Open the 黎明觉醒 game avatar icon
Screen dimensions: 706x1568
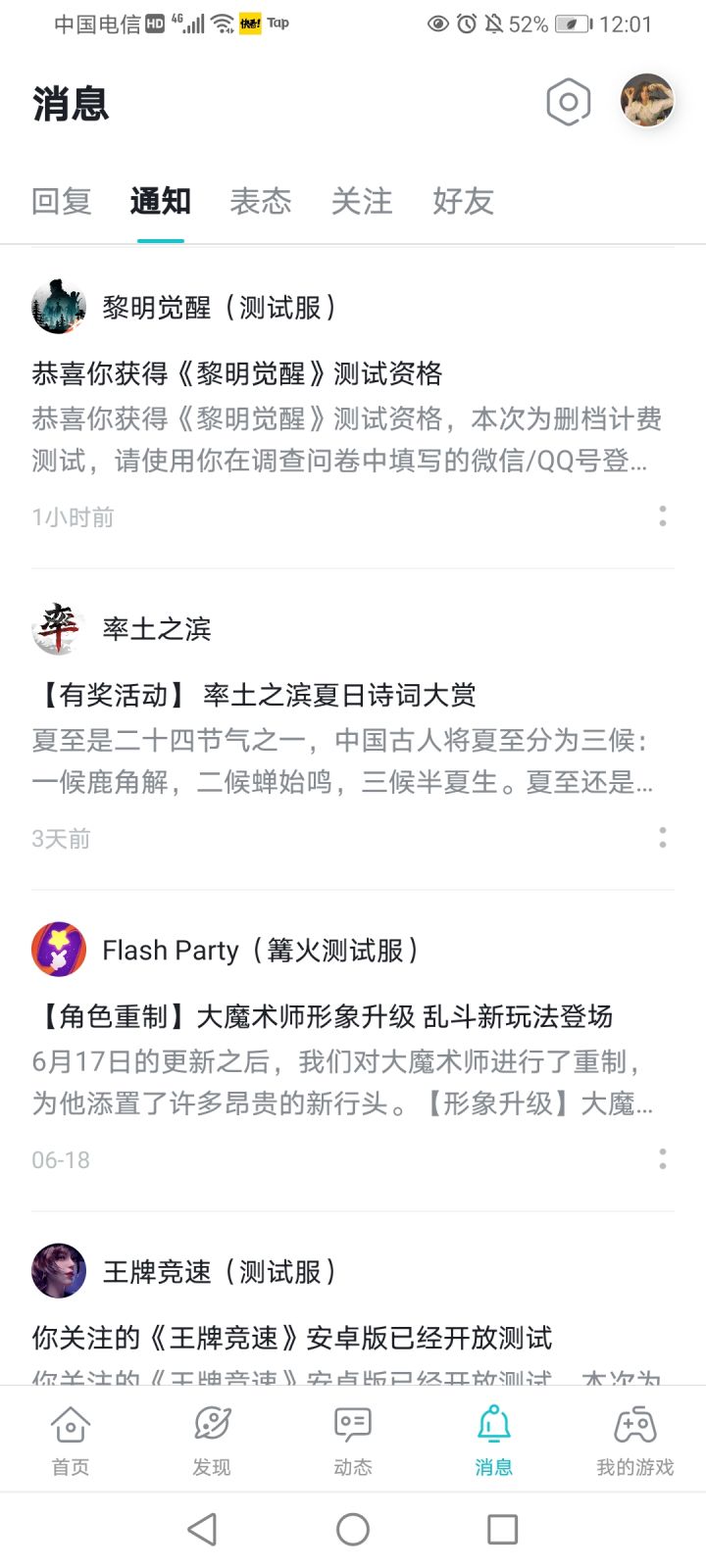59,306
